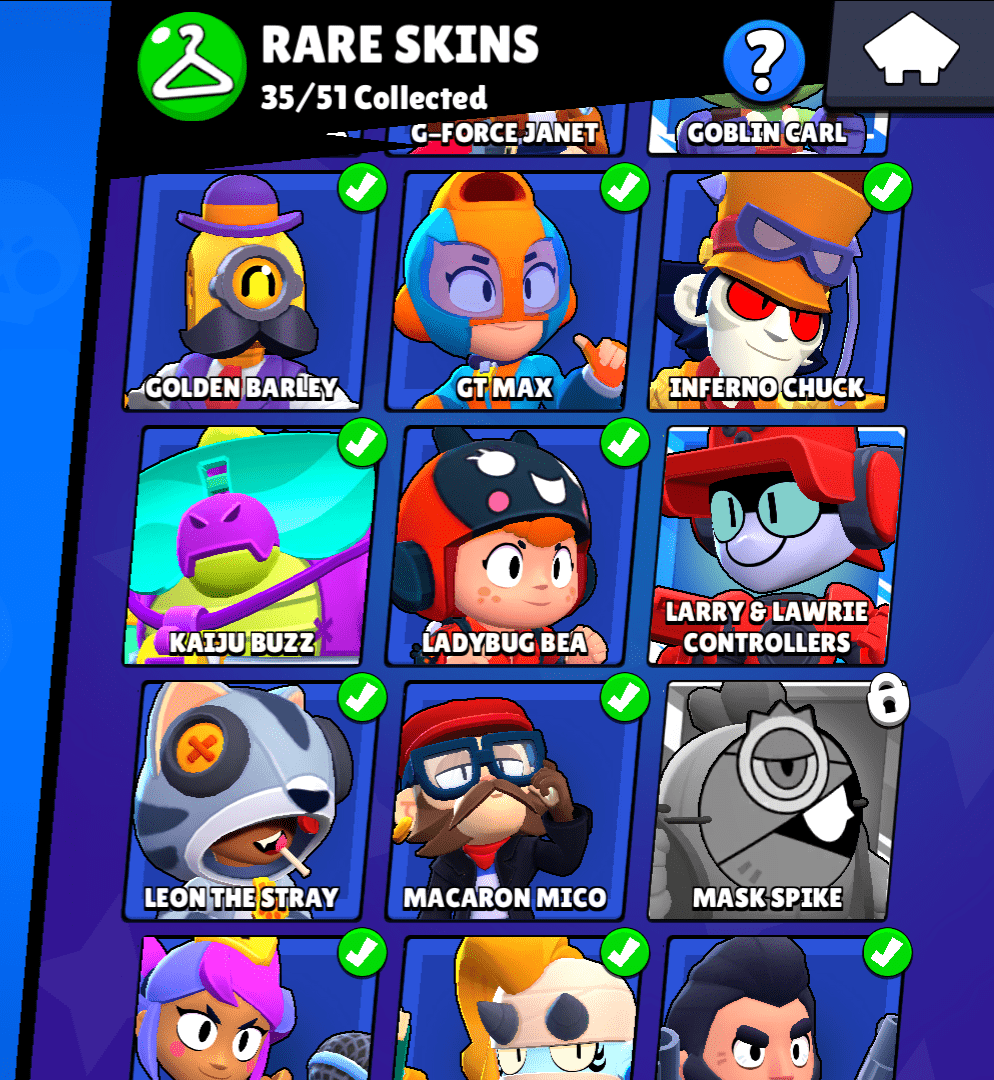View the Inferno Chuck skin
Viewport: 994px width, 1080px height.
773,290
